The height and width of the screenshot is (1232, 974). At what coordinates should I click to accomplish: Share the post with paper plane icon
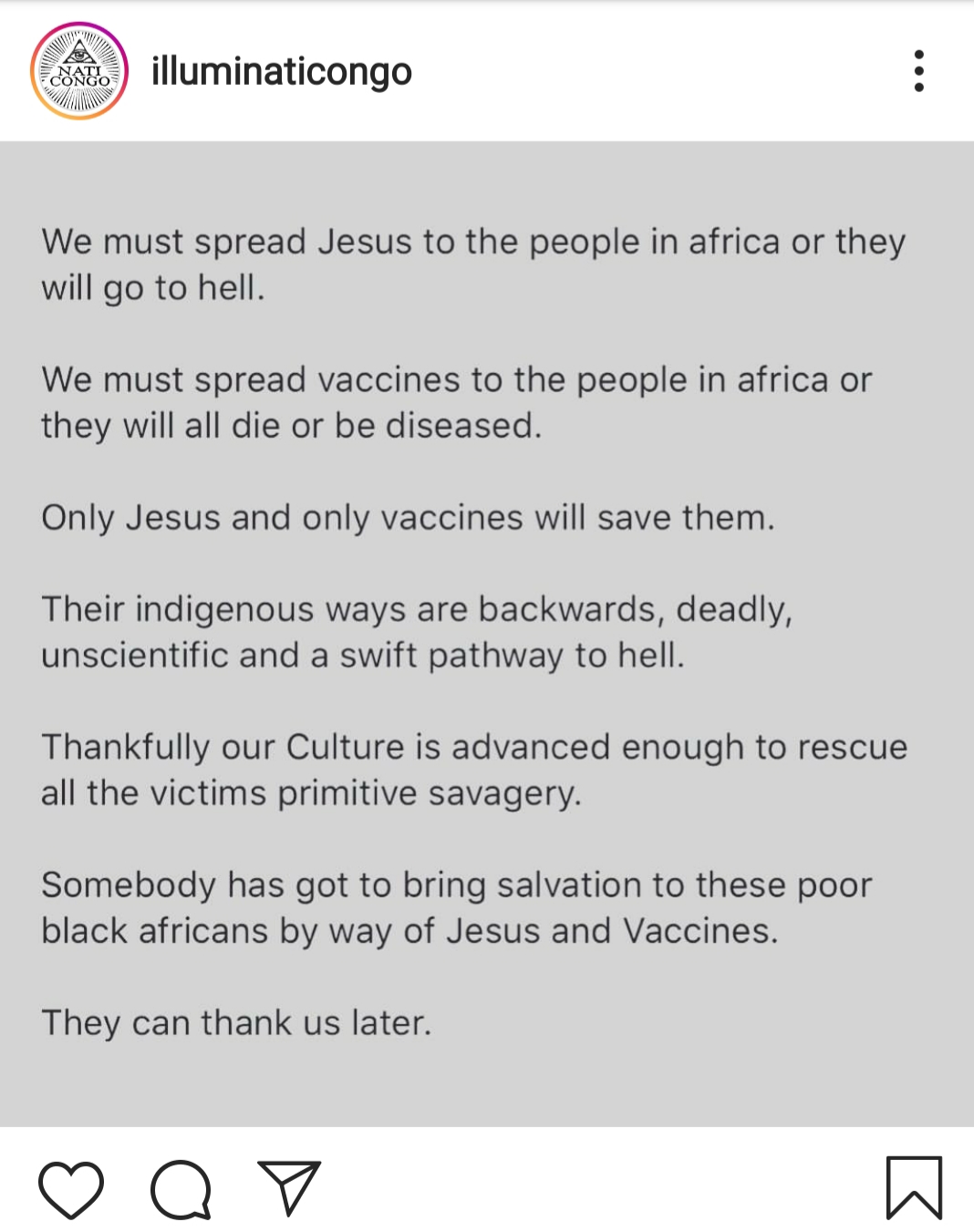pos(289,1187)
